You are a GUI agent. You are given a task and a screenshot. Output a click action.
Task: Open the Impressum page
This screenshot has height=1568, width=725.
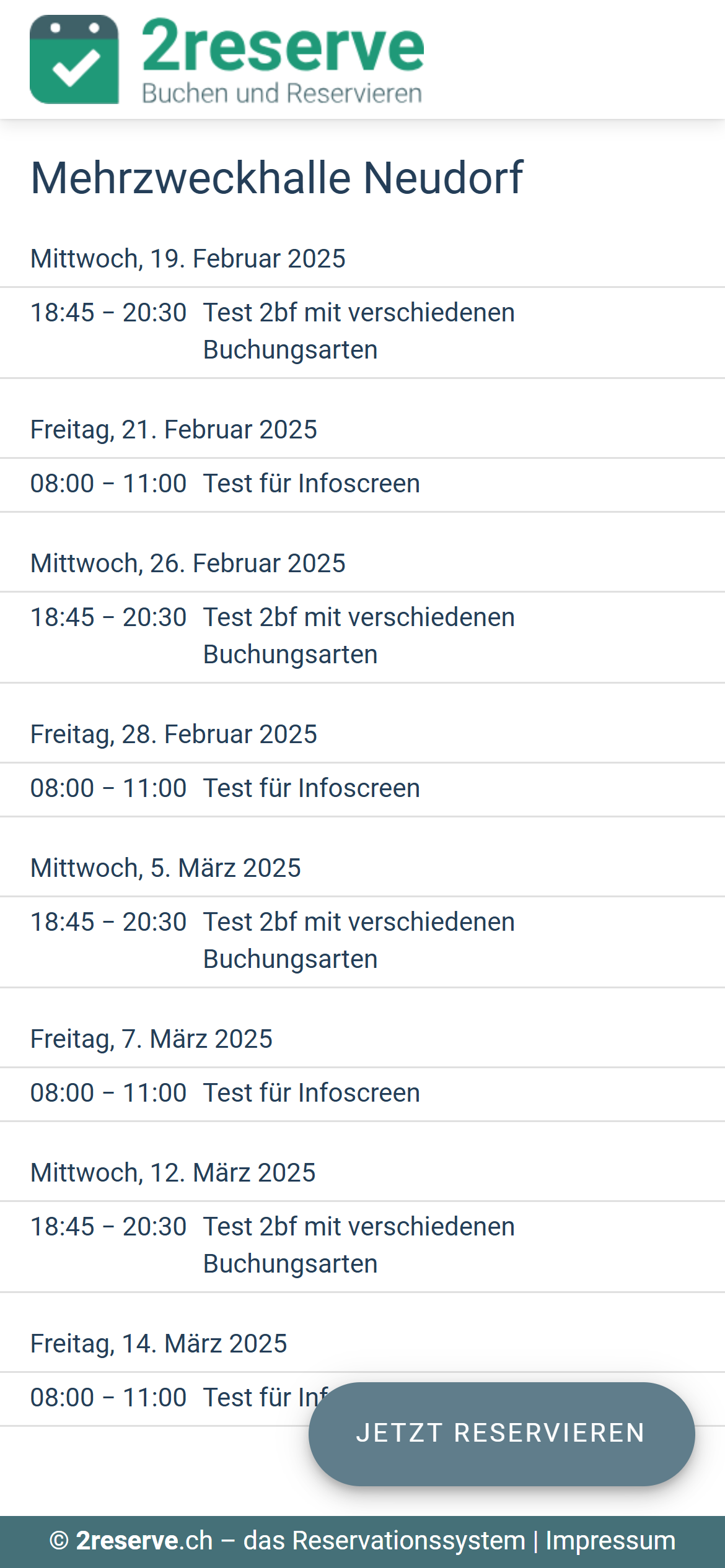(610, 1540)
